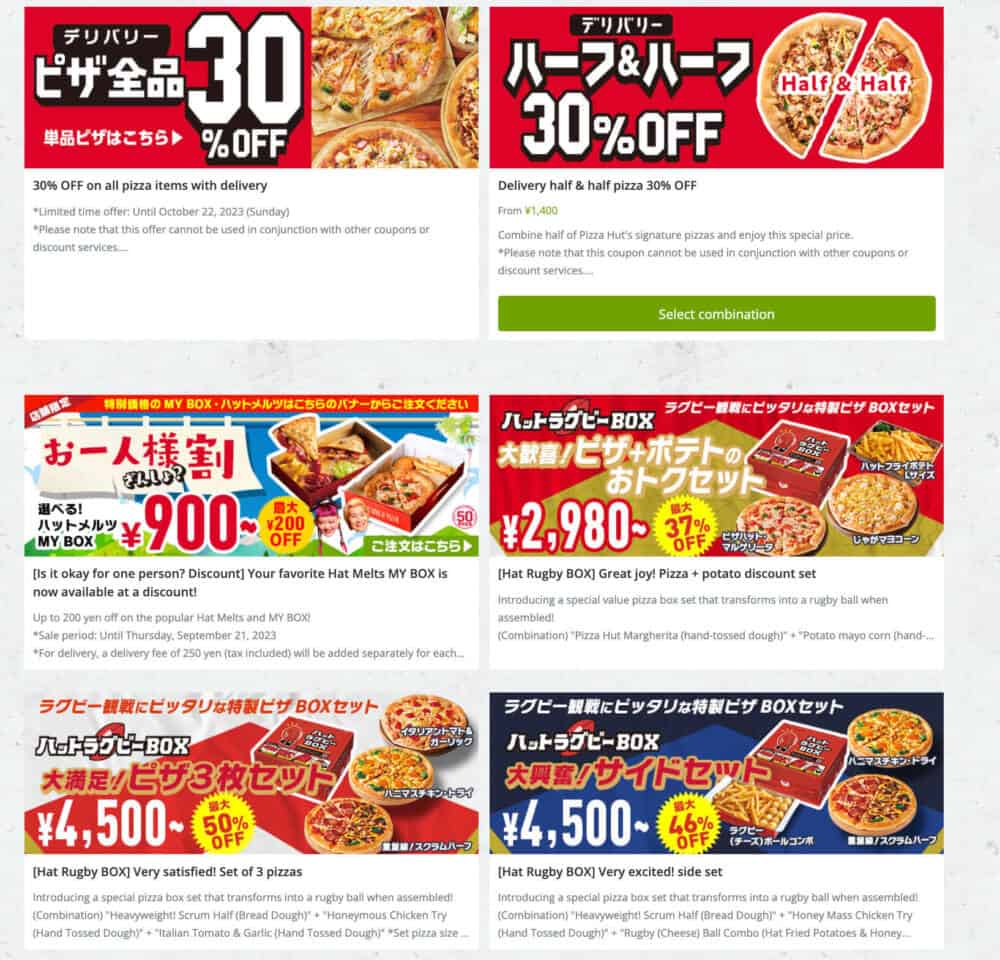
Task: Open the Hat Melts MY BOX discount card
Action: click(251, 476)
